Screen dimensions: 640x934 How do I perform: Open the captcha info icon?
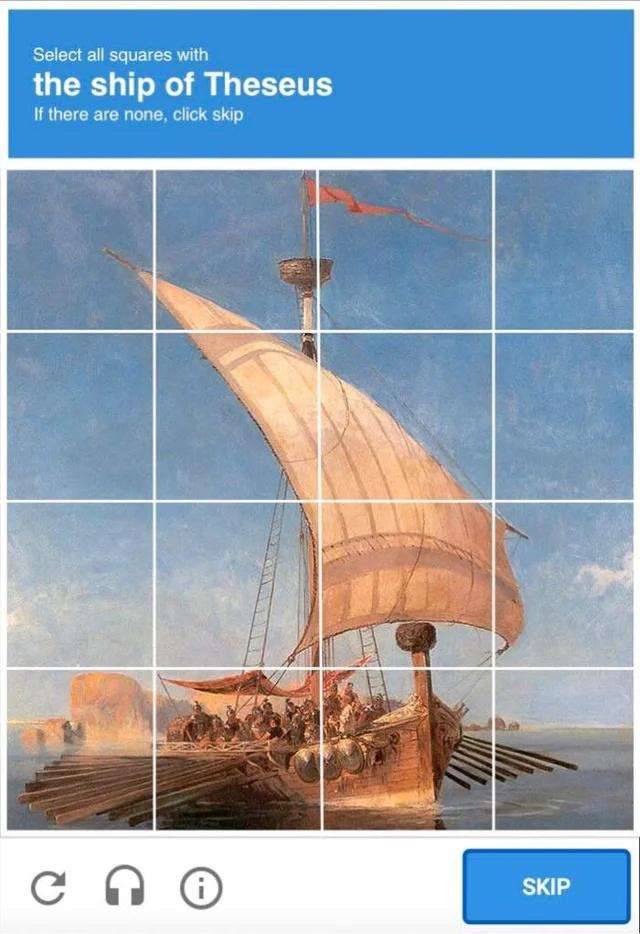tap(200, 887)
